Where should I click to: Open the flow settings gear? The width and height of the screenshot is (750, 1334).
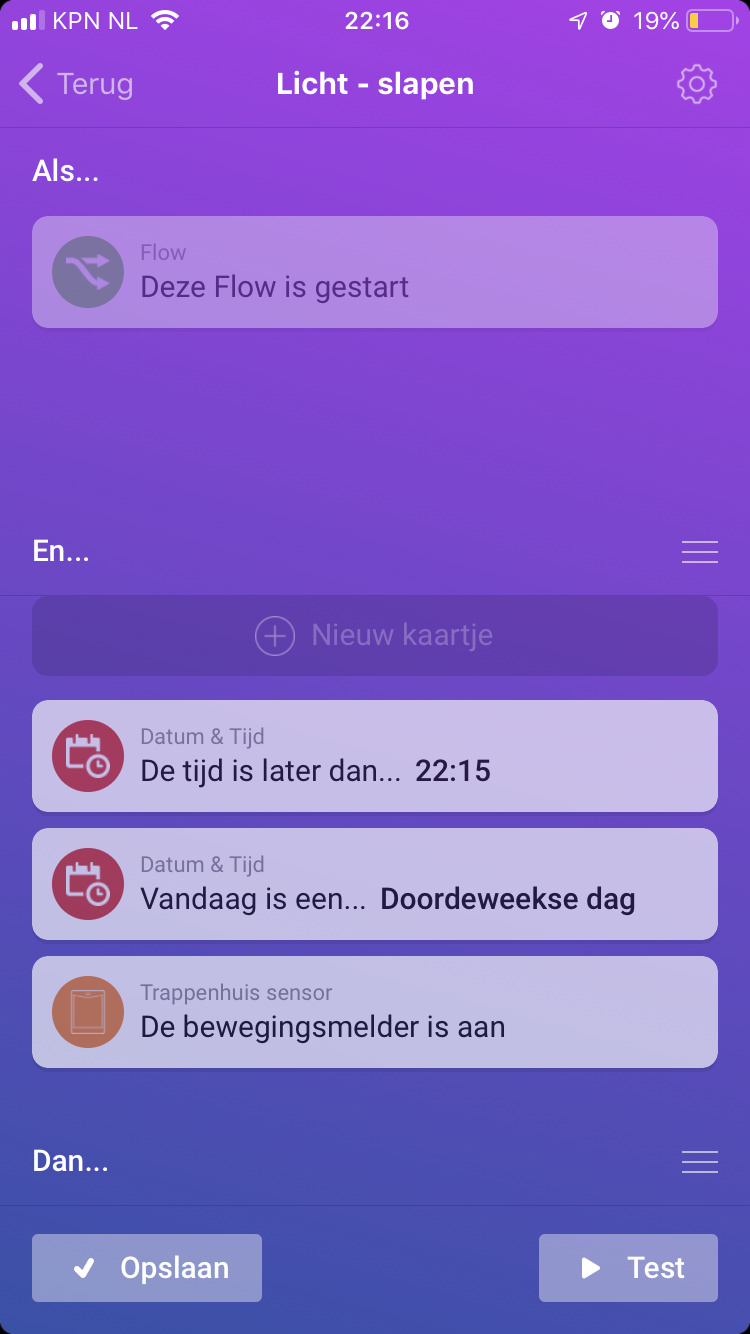697,85
